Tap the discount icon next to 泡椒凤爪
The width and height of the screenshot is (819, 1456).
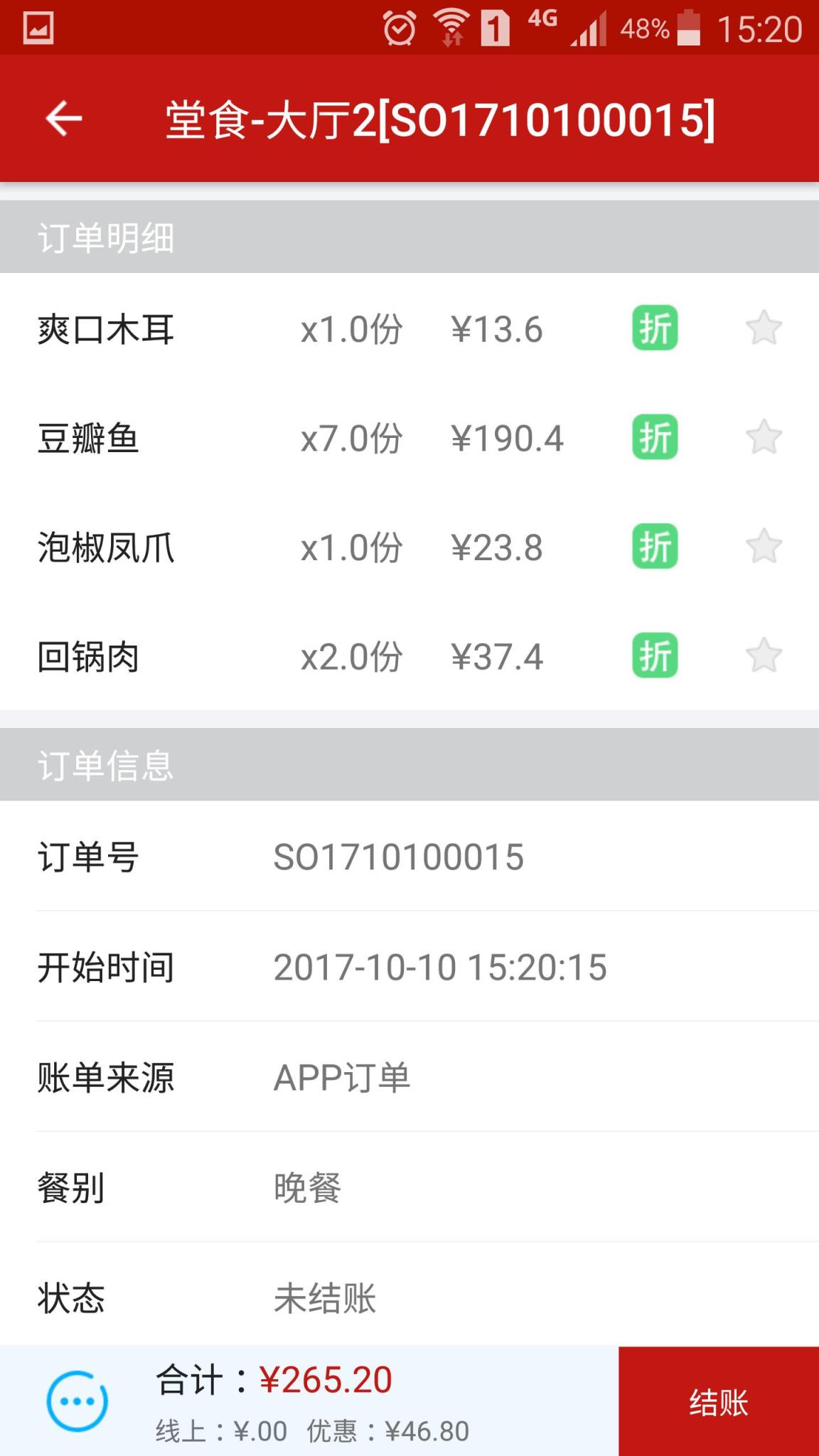point(655,547)
